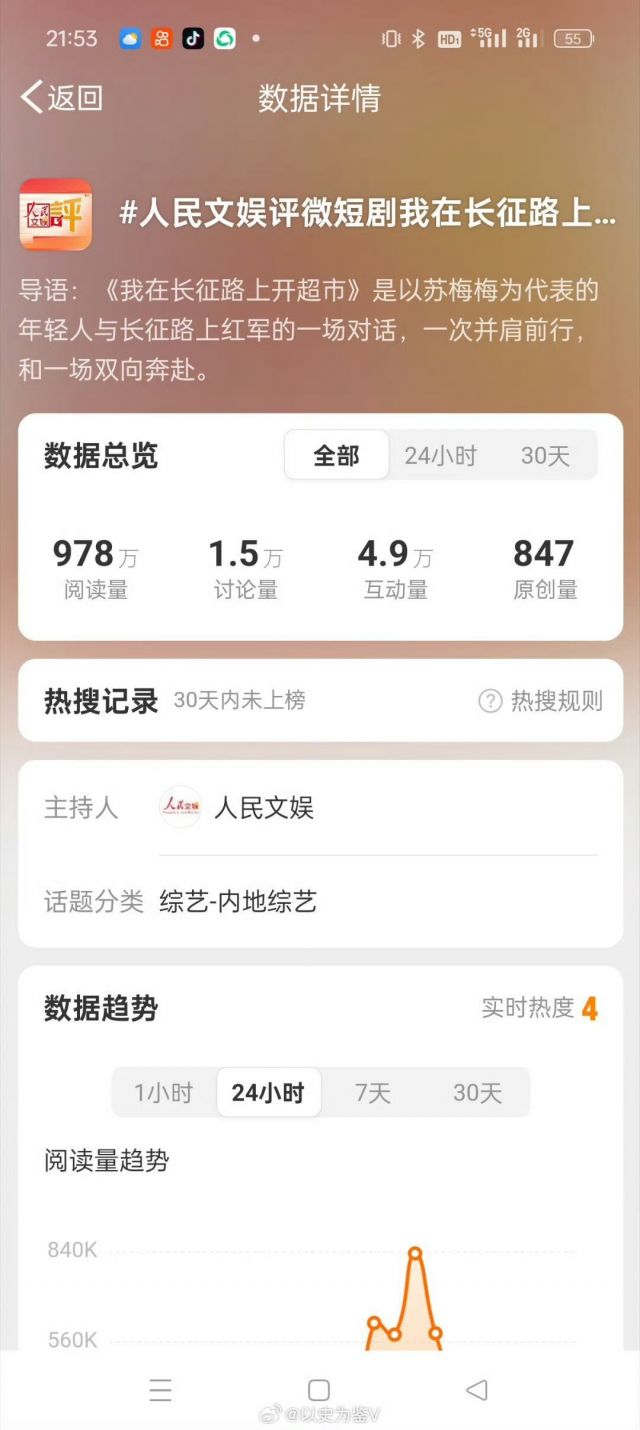Screen dimensions: 640x1430
Task: Select the 全部 tab in 数据总览
Action: tap(336, 456)
